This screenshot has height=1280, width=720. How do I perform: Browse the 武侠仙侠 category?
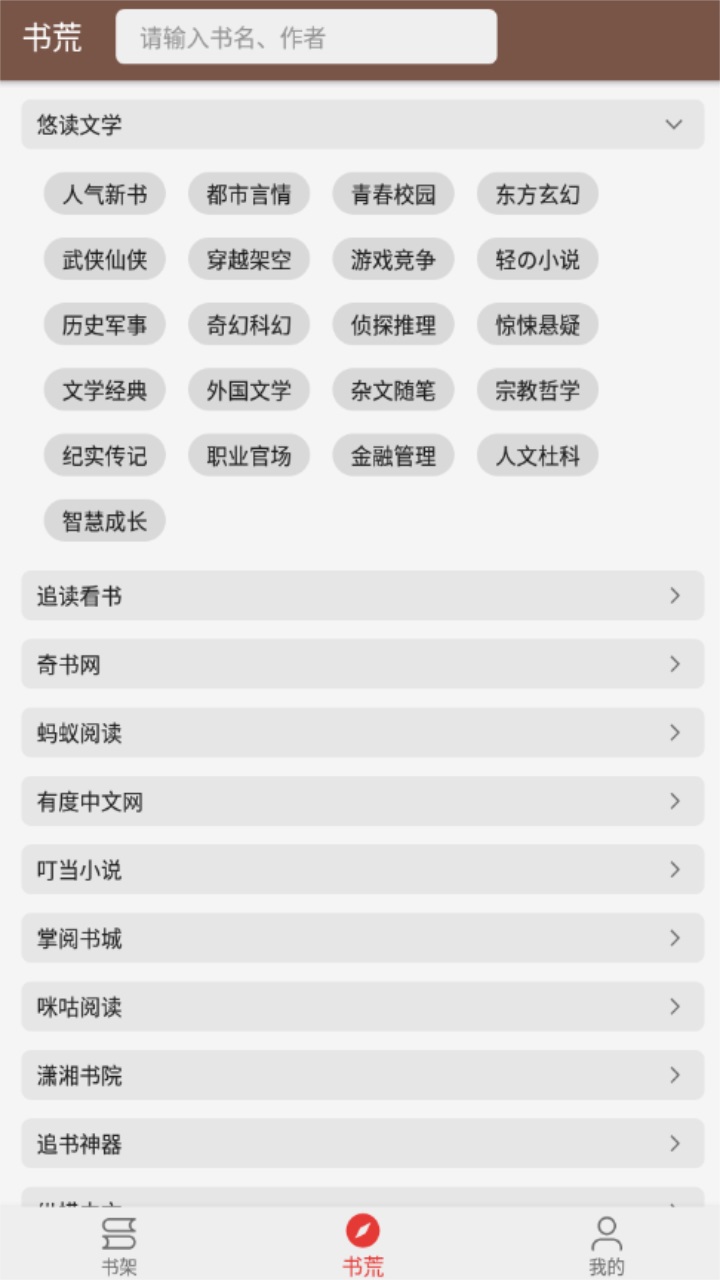point(104,259)
